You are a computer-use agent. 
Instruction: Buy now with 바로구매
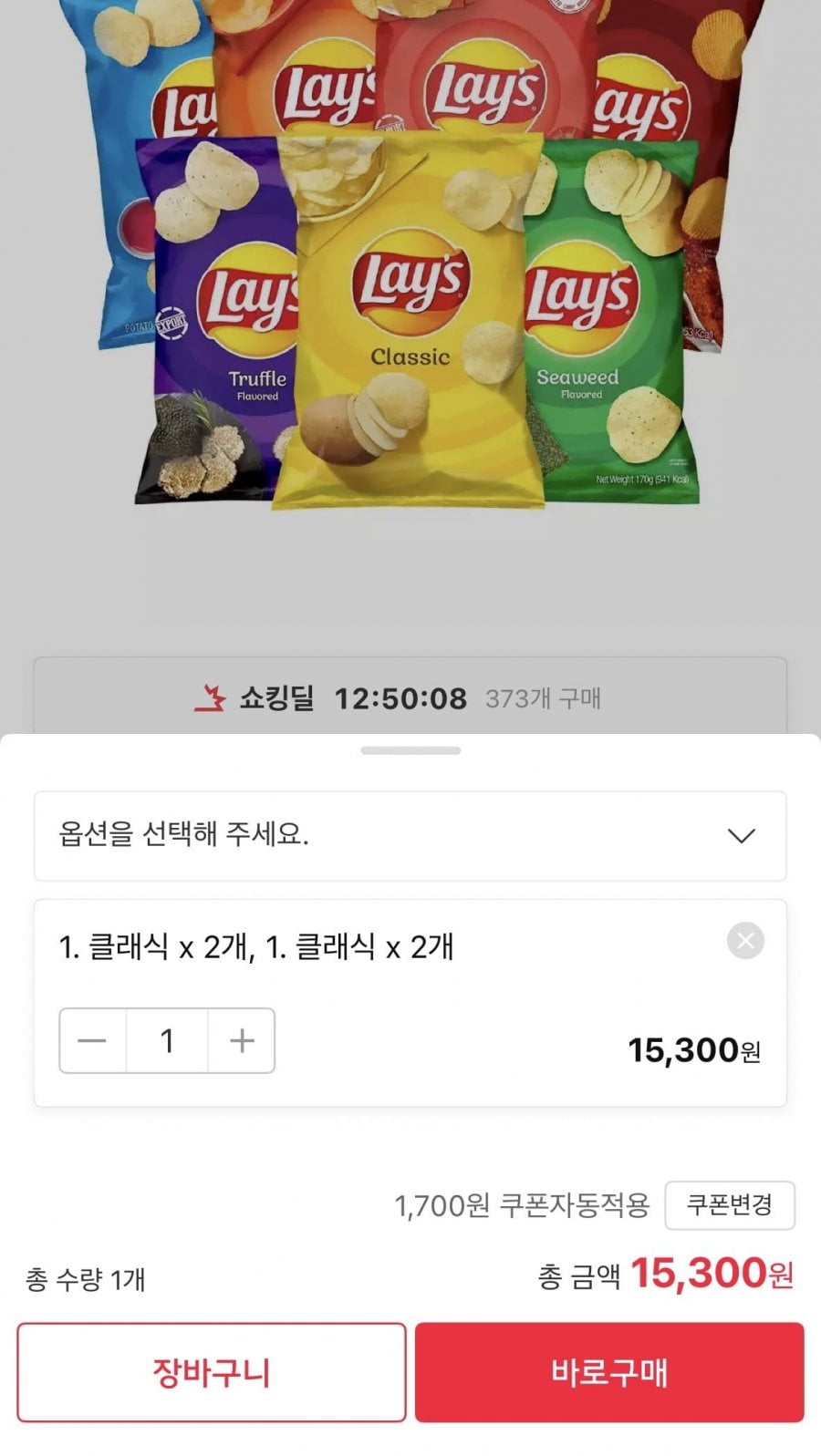click(x=609, y=1372)
